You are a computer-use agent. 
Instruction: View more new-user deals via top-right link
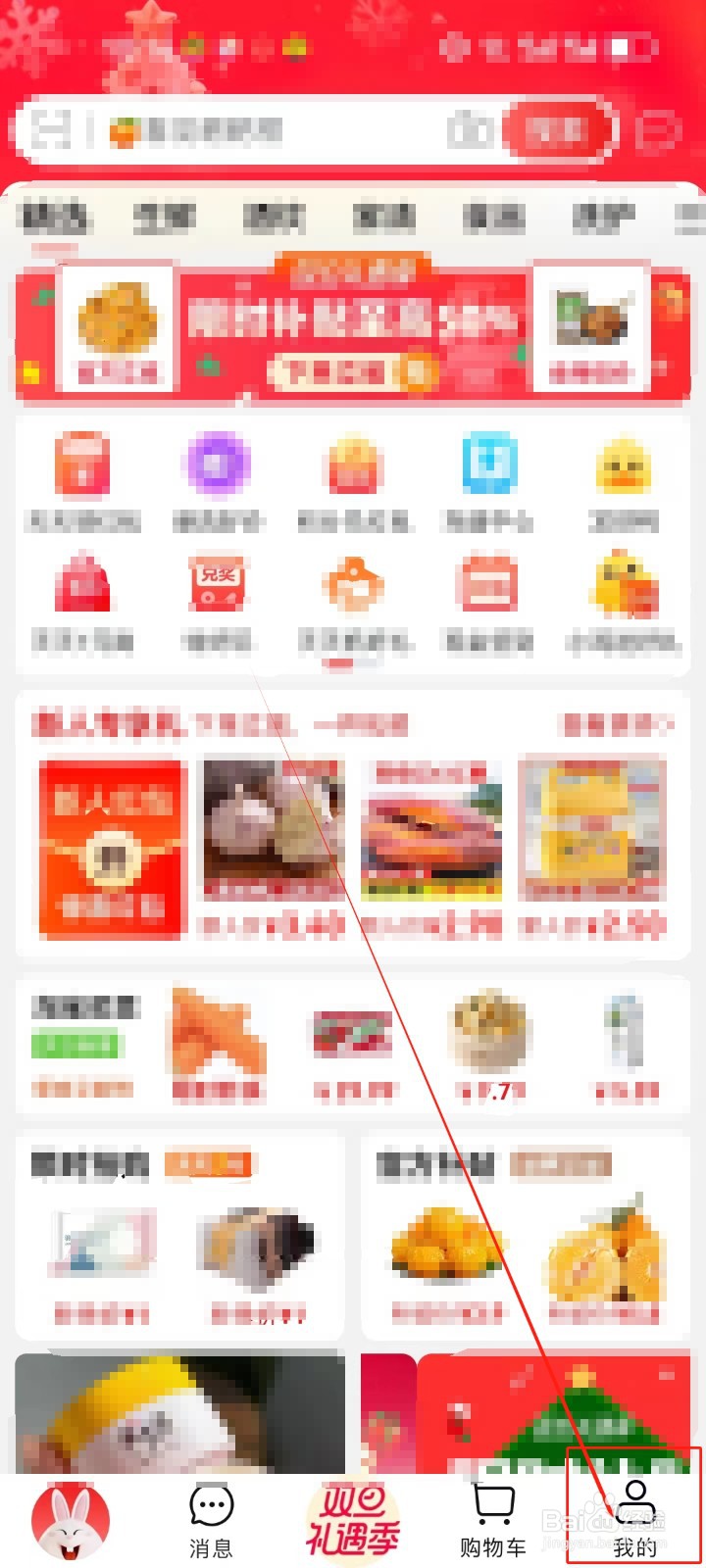coord(618,725)
